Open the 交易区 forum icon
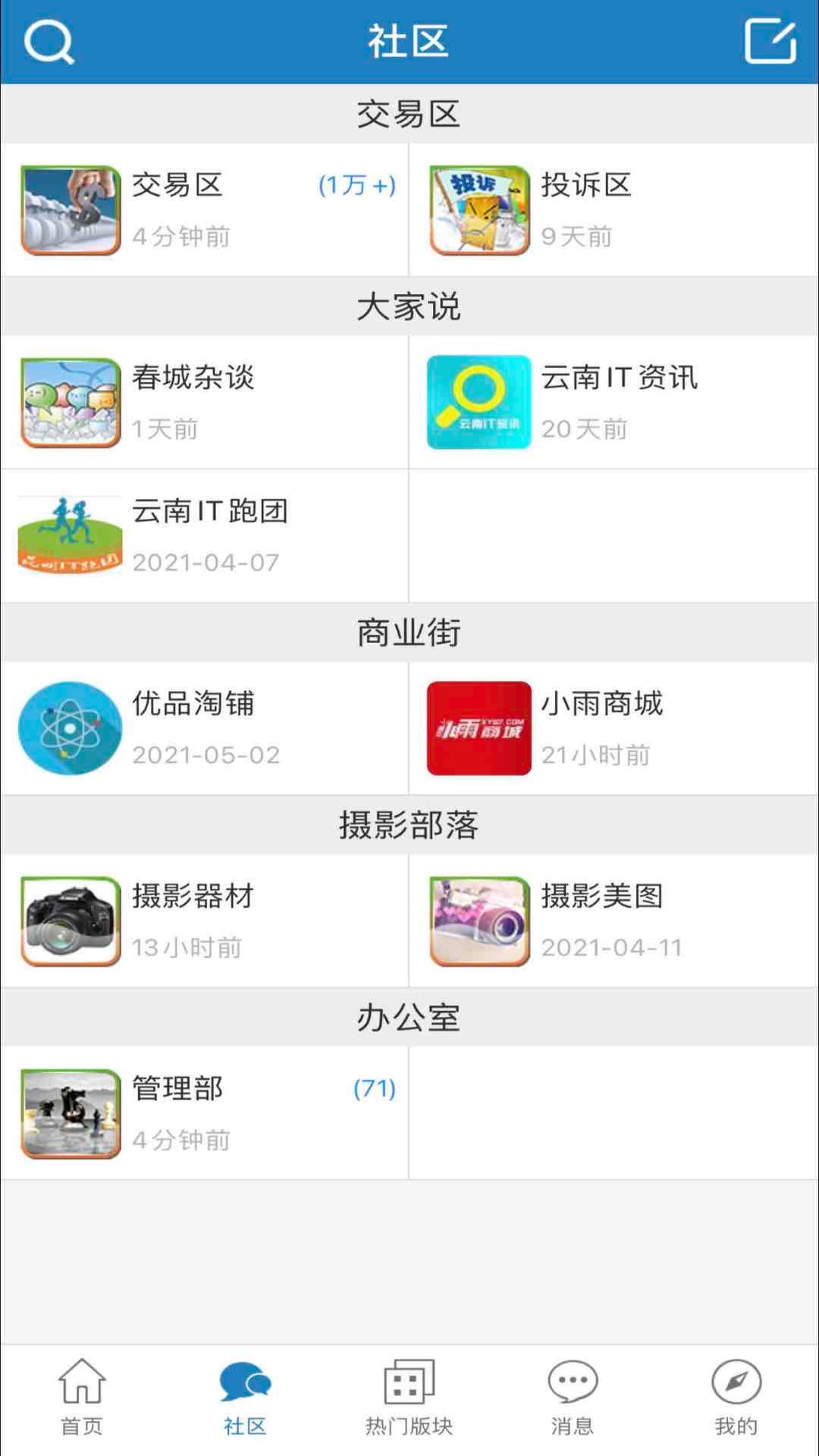 pos(71,211)
